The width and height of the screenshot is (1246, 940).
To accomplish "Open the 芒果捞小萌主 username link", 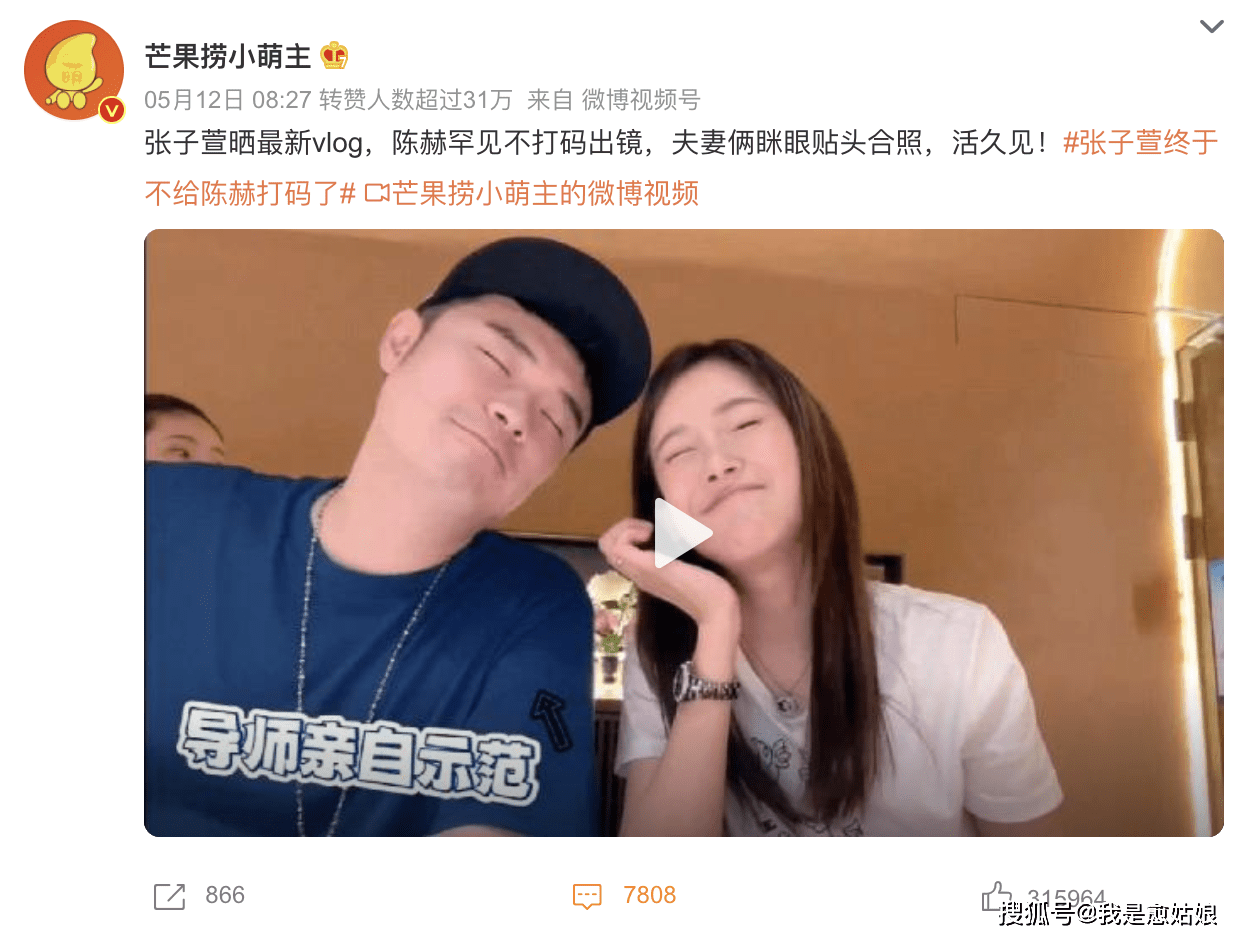I will (x=228, y=57).
